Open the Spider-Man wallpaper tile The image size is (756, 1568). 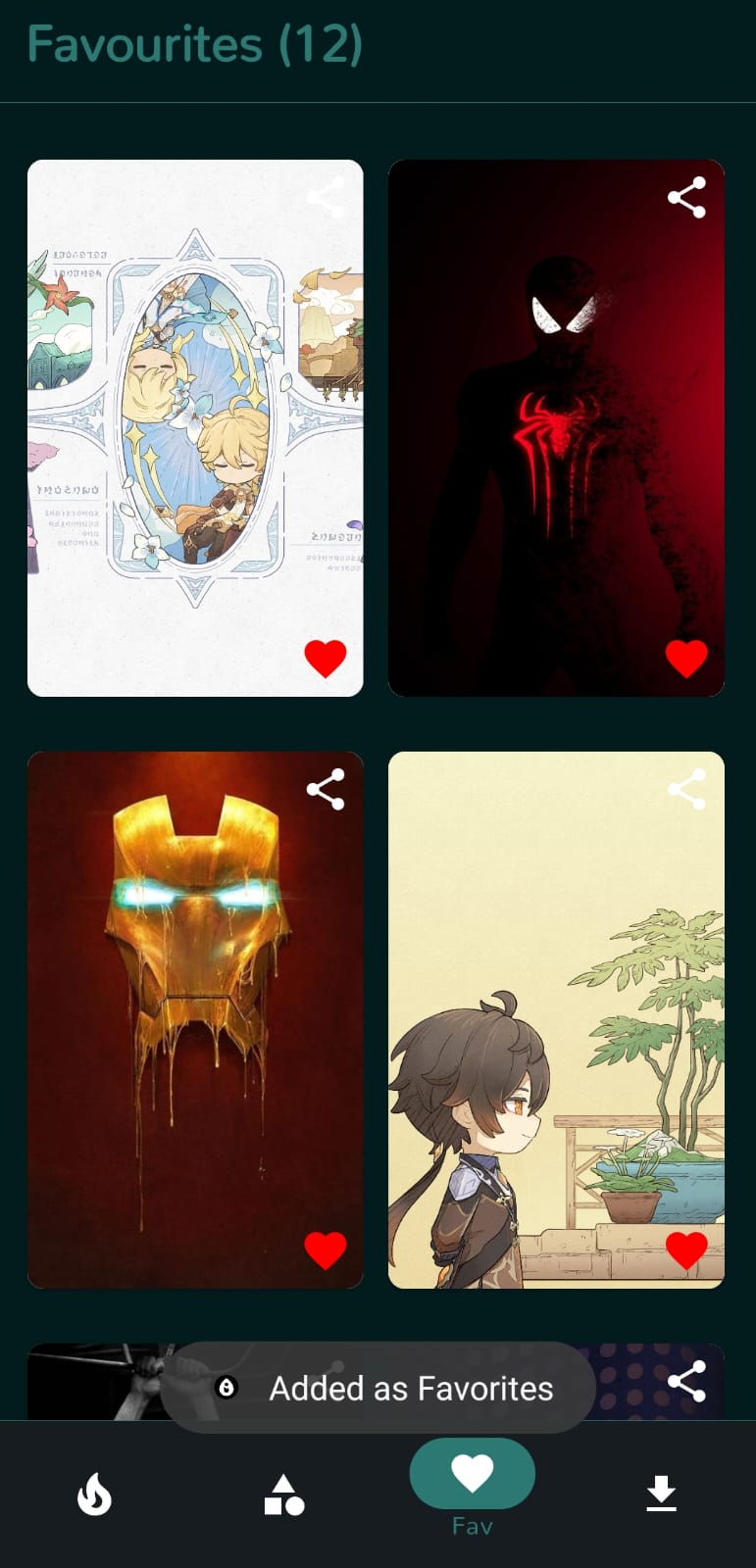[x=556, y=428]
